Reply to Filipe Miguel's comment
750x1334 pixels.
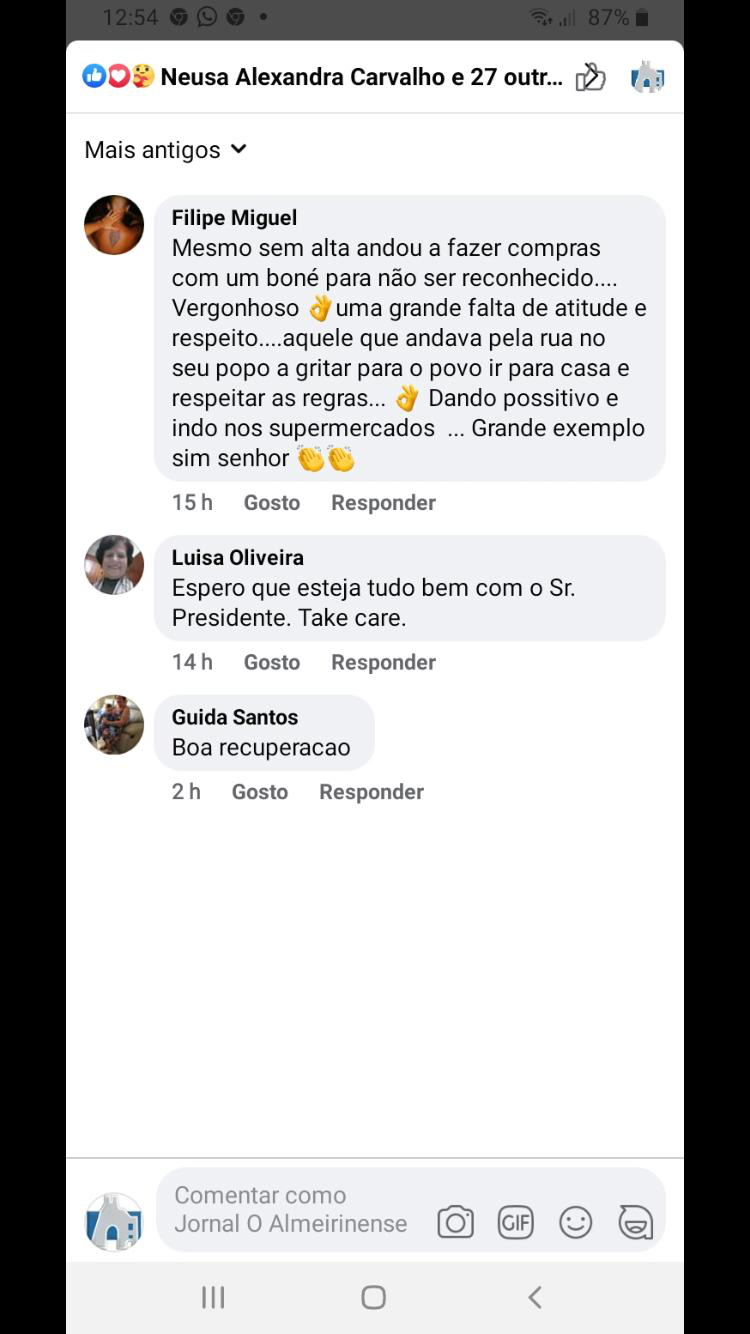pos(383,502)
